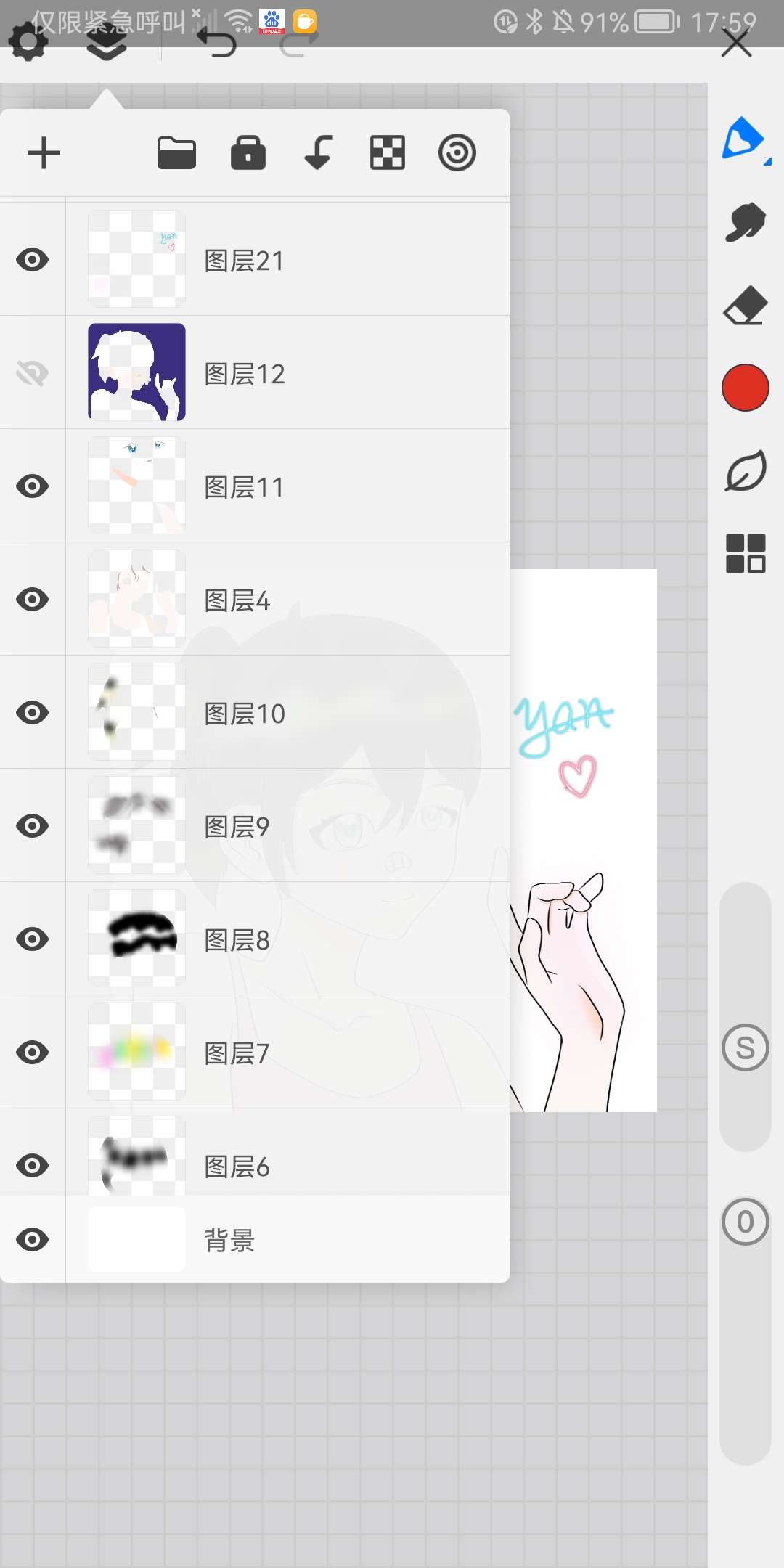
Task: Open the settings gear
Action: pyautogui.click(x=28, y=42)
